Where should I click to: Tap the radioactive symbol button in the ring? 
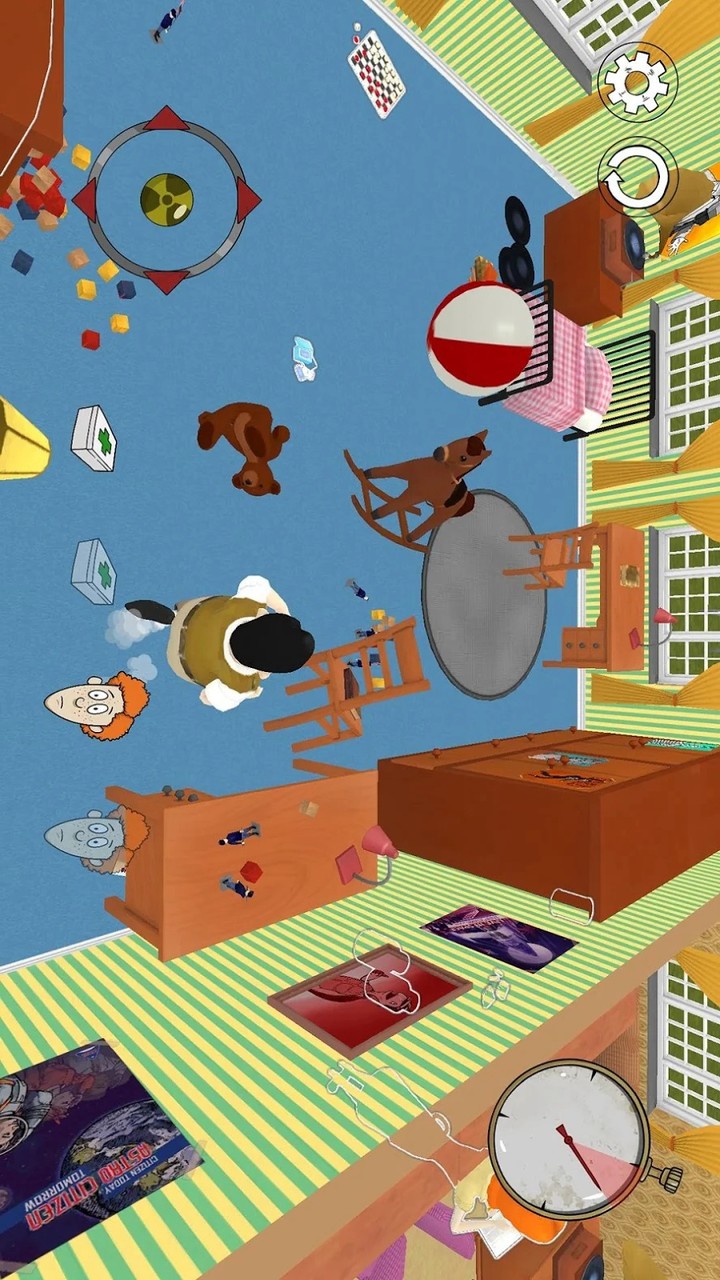point(166,199)
